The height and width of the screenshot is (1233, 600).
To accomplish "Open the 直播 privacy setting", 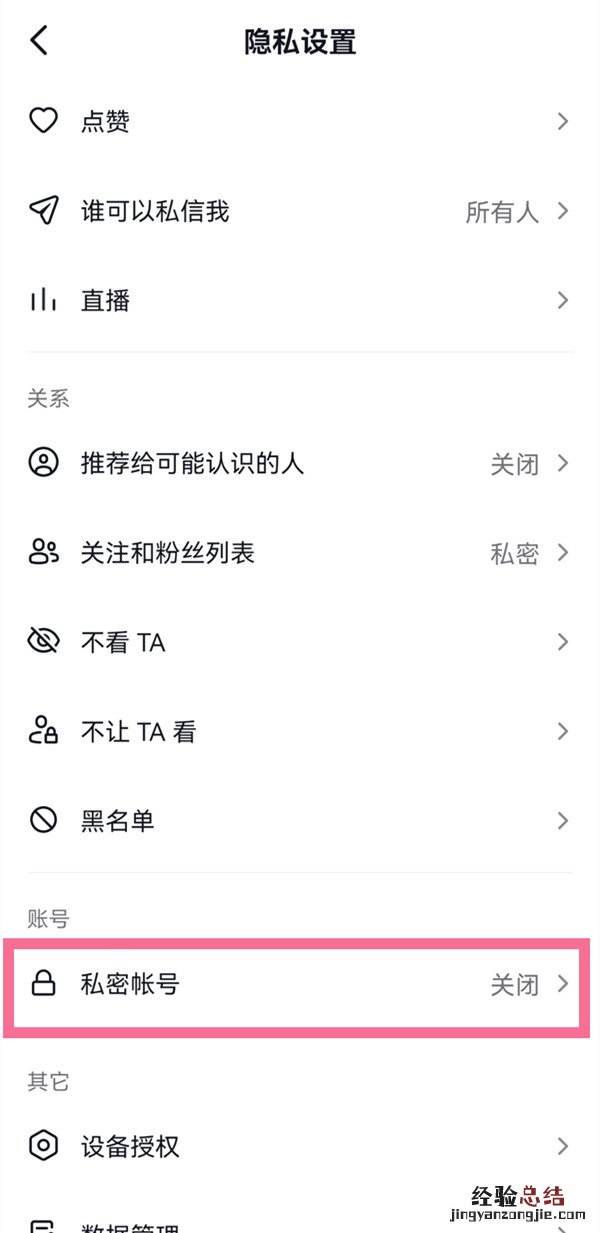I will click(300, 300).
